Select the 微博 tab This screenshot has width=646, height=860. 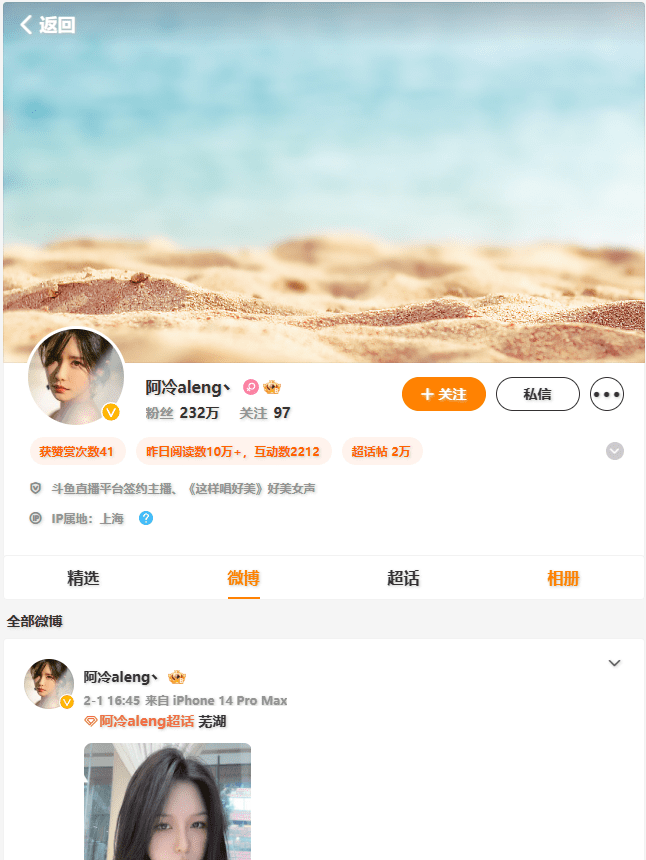(243, 578)
